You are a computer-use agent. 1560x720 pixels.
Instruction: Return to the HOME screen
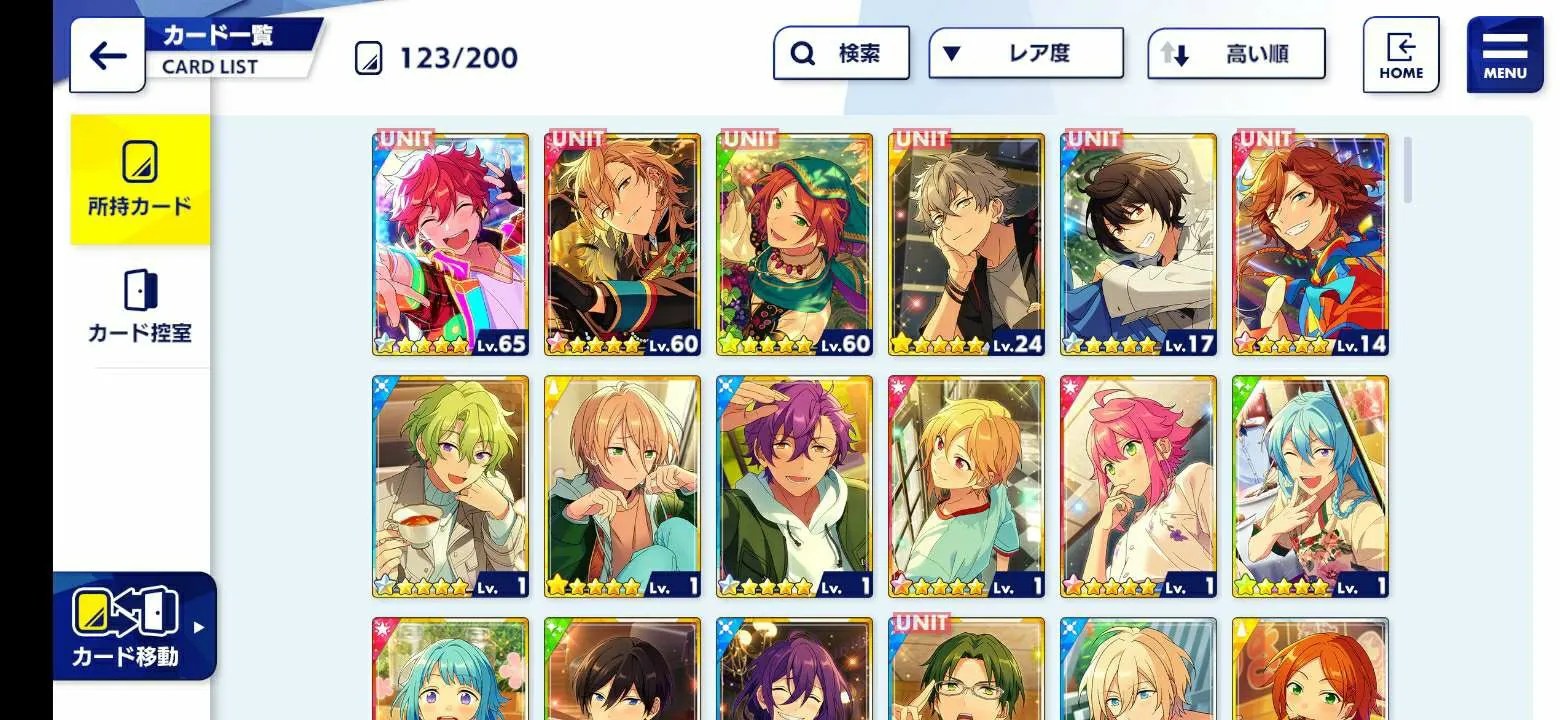pyautogui.click(x=1400, y=55)
